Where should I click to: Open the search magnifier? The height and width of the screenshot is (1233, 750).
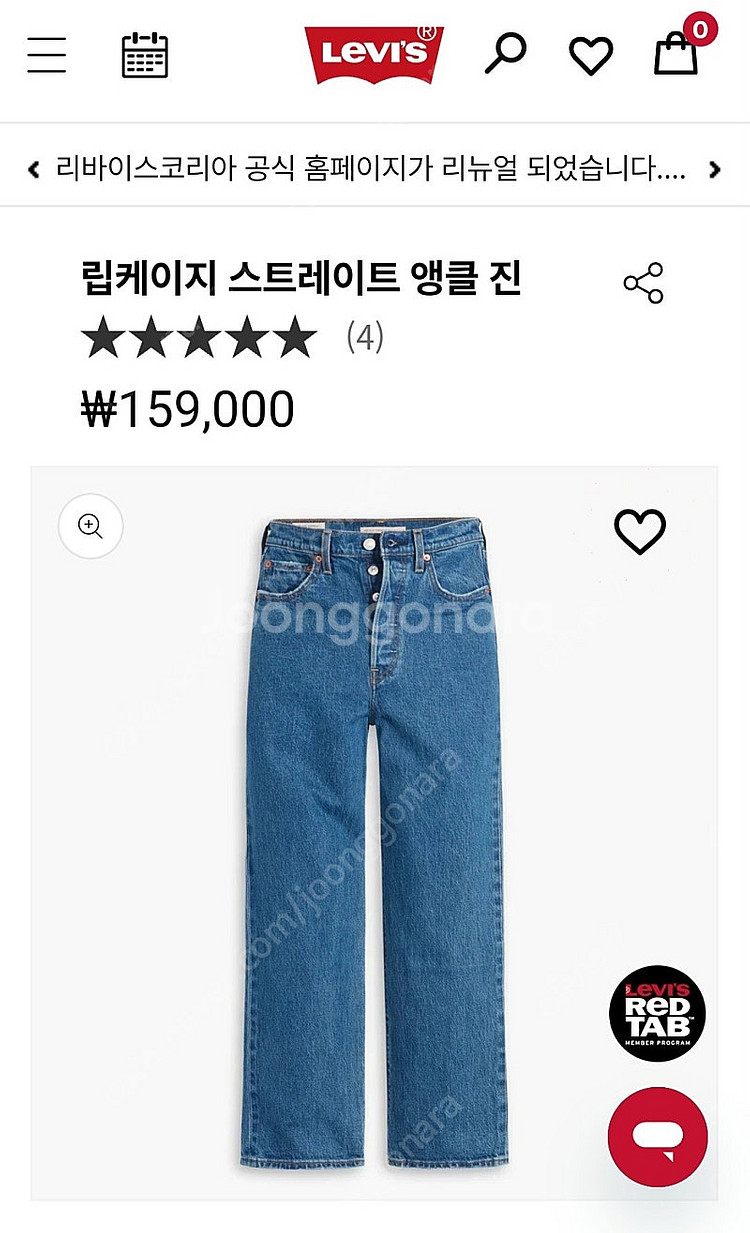(x=505, y=52)
